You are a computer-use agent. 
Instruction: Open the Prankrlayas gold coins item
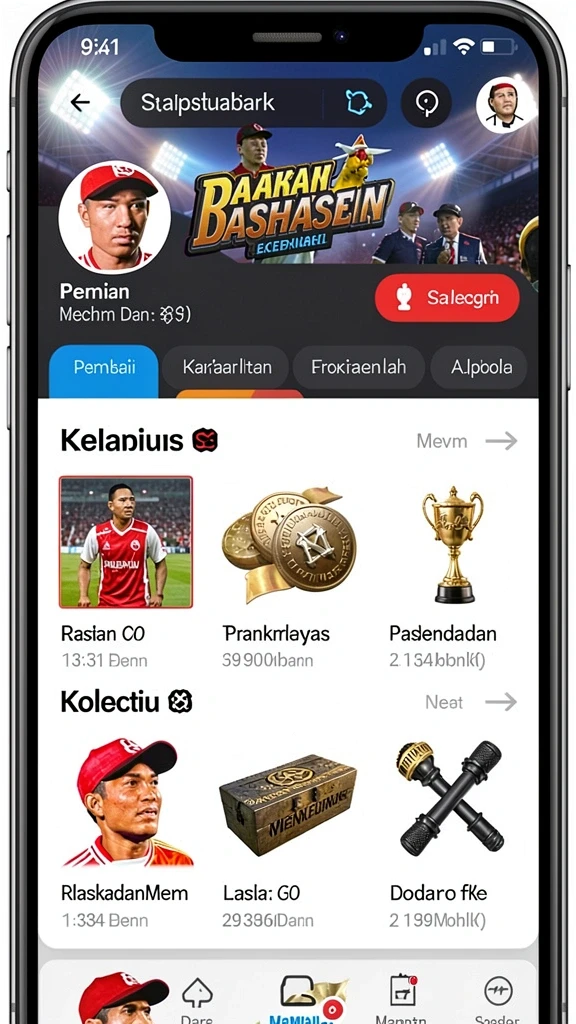coord(287,571)
